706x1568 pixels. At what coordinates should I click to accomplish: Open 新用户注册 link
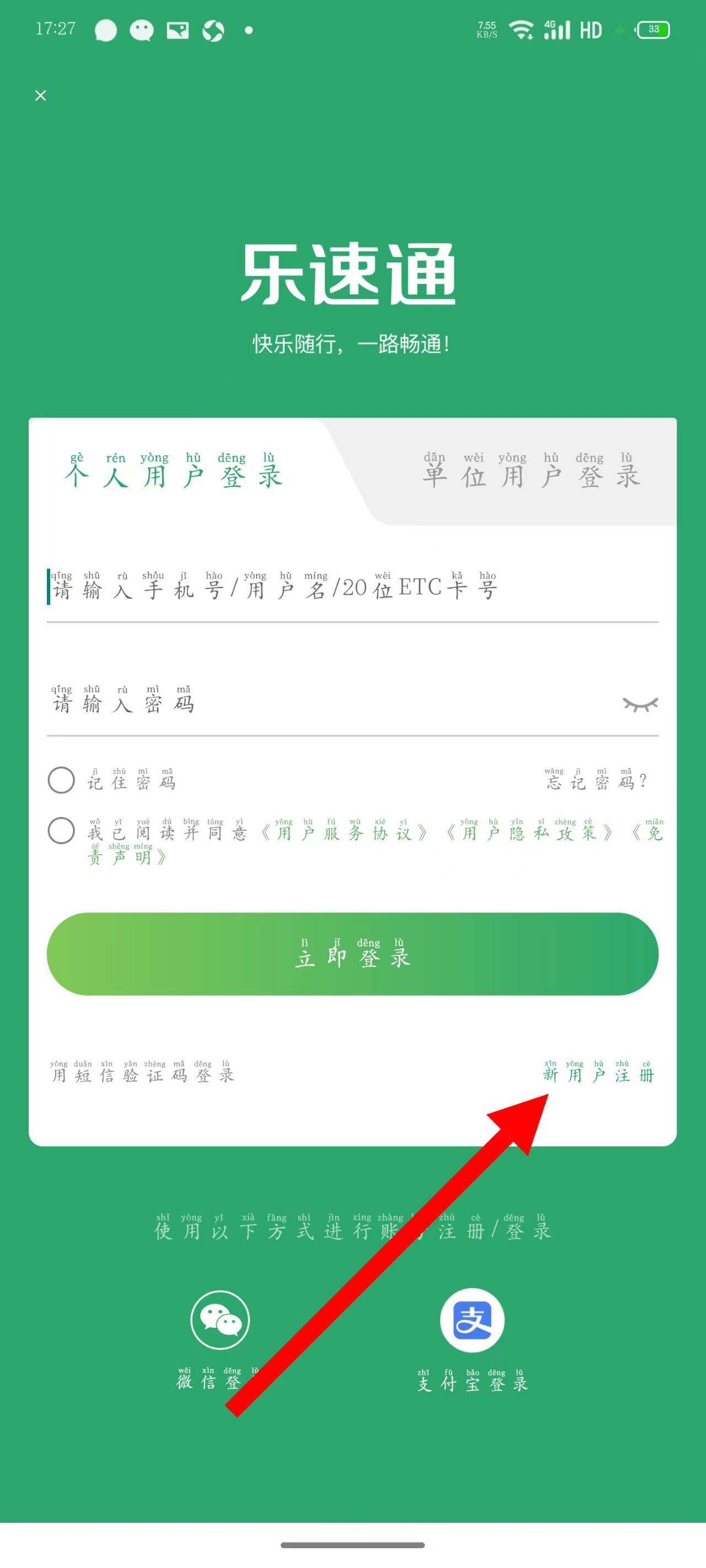(598, 1074)
